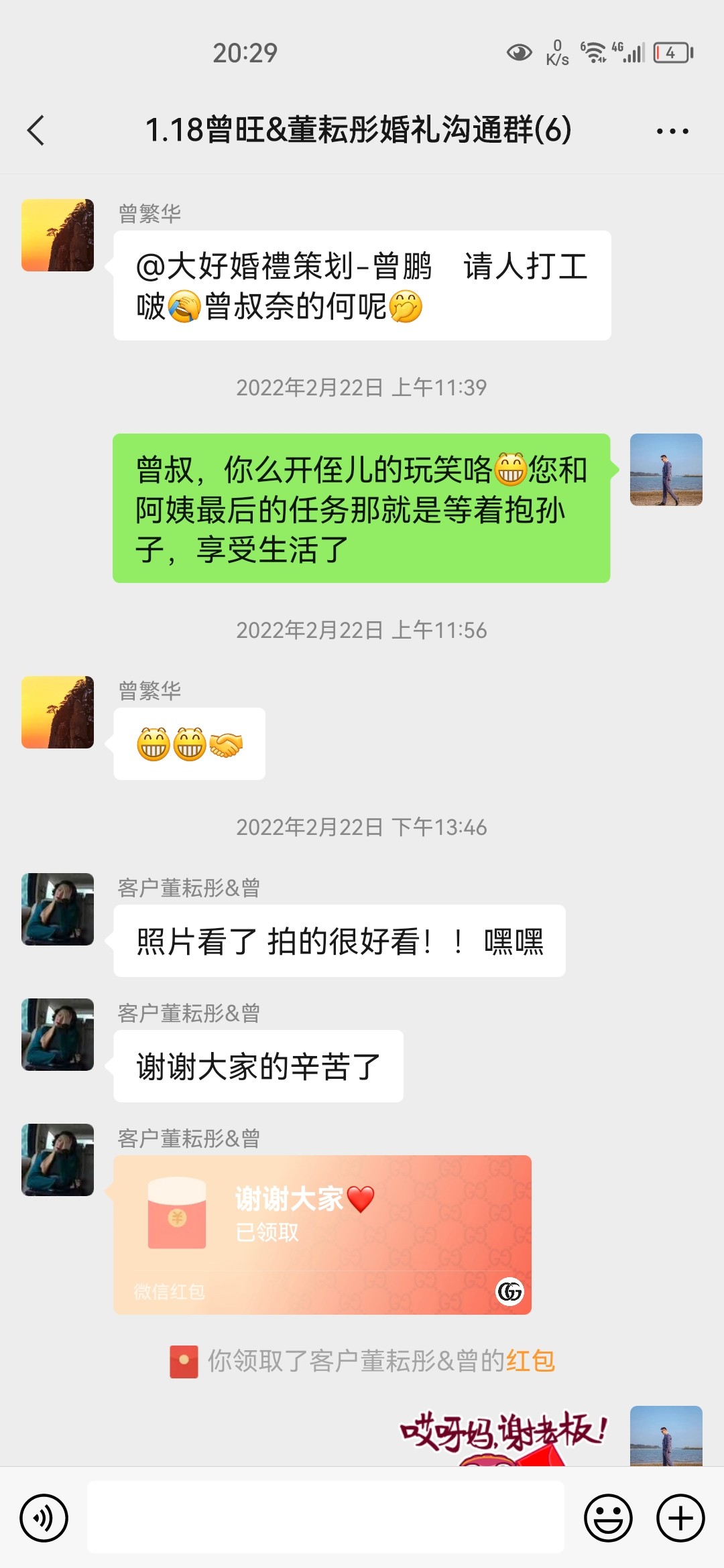This screenshot has height=1568, width=724.
Task: Open the emoji sticker panel
Action: pyautogui.click(x=608, y=1518)
